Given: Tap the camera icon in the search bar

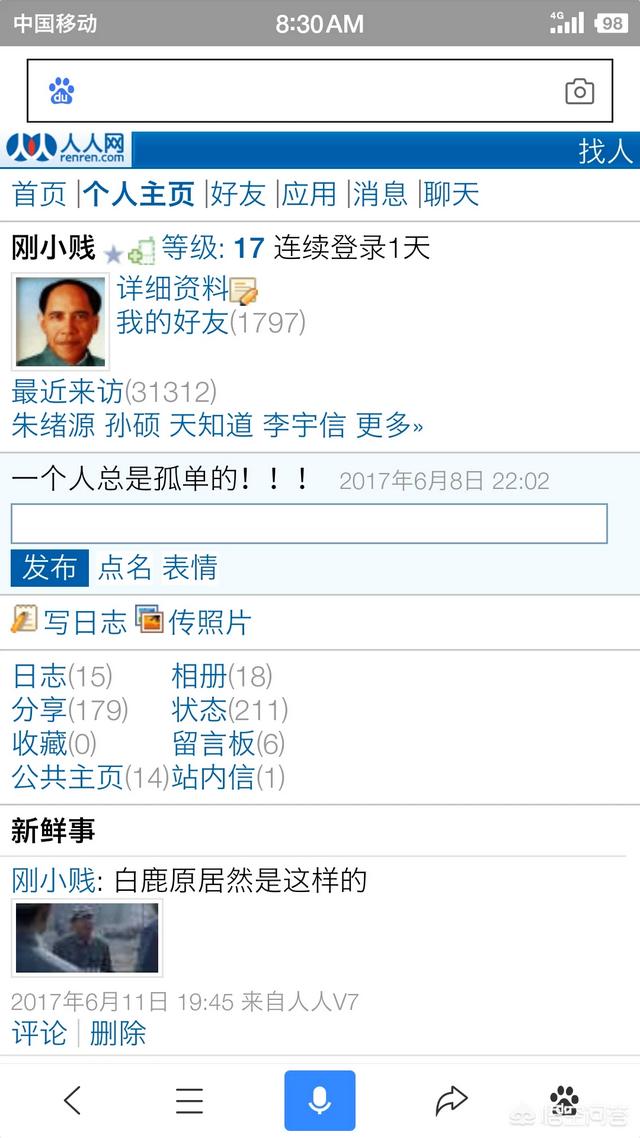Looking at the screenshot, I should (x=579, y=92).
